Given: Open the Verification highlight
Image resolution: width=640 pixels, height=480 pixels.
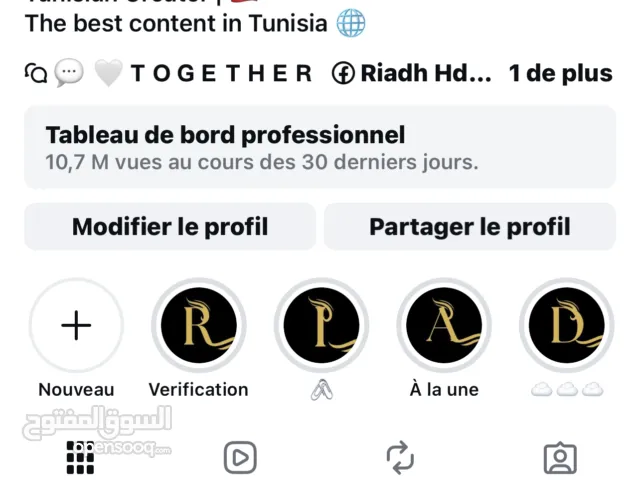Looking at the screenshot, I should tap(198, 326).
